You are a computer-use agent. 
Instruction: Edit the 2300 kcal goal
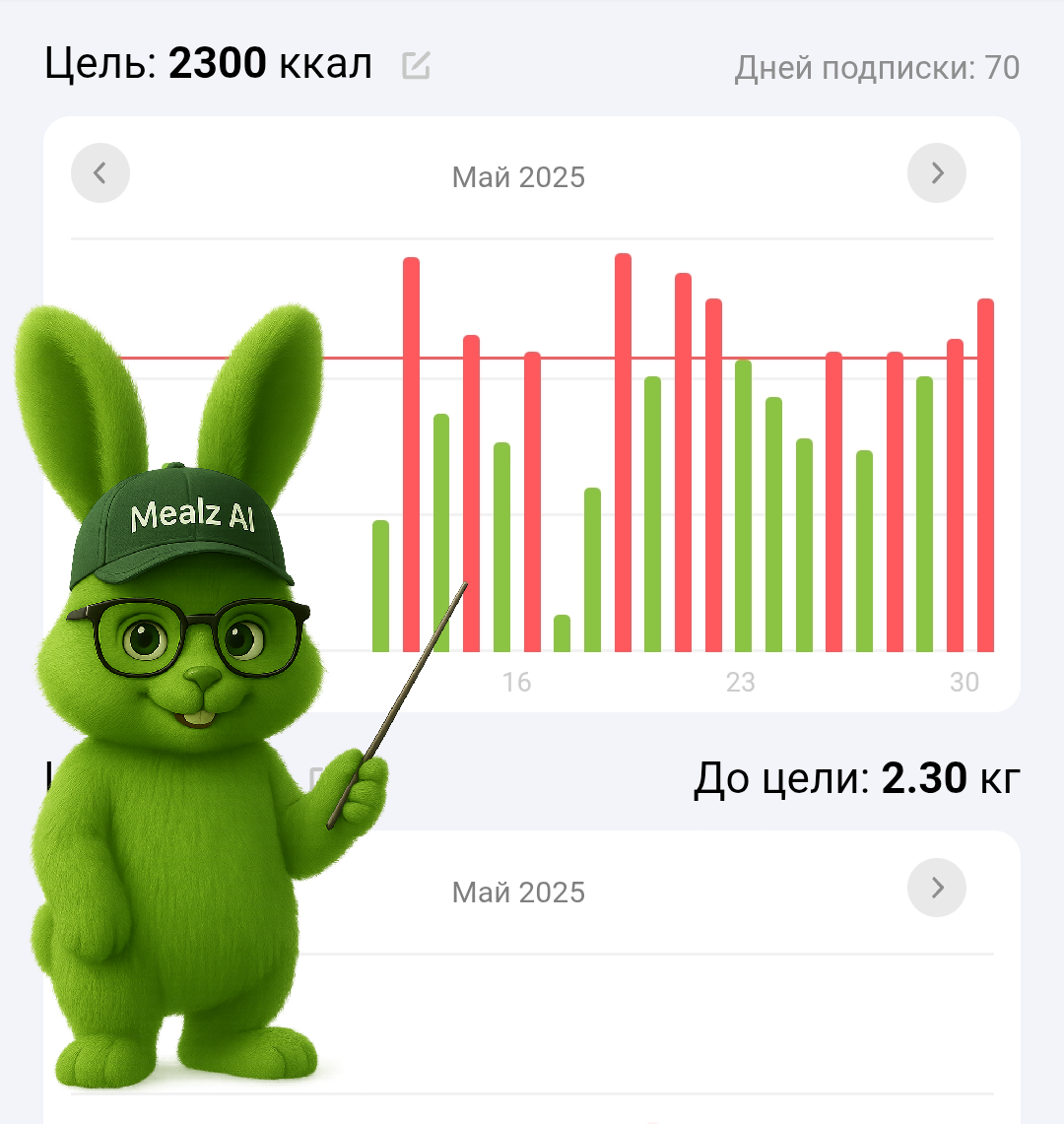pyautogui.click(x=416, y=66)
